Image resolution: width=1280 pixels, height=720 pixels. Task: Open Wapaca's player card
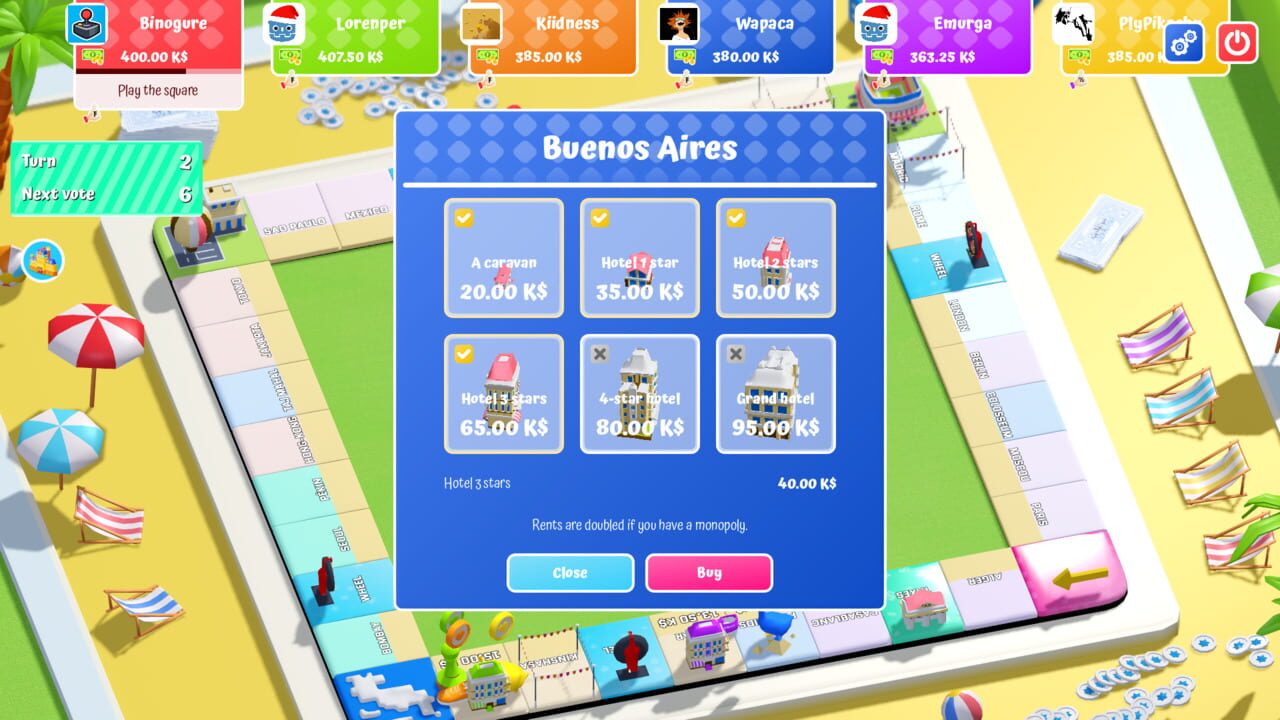(750, 36)
